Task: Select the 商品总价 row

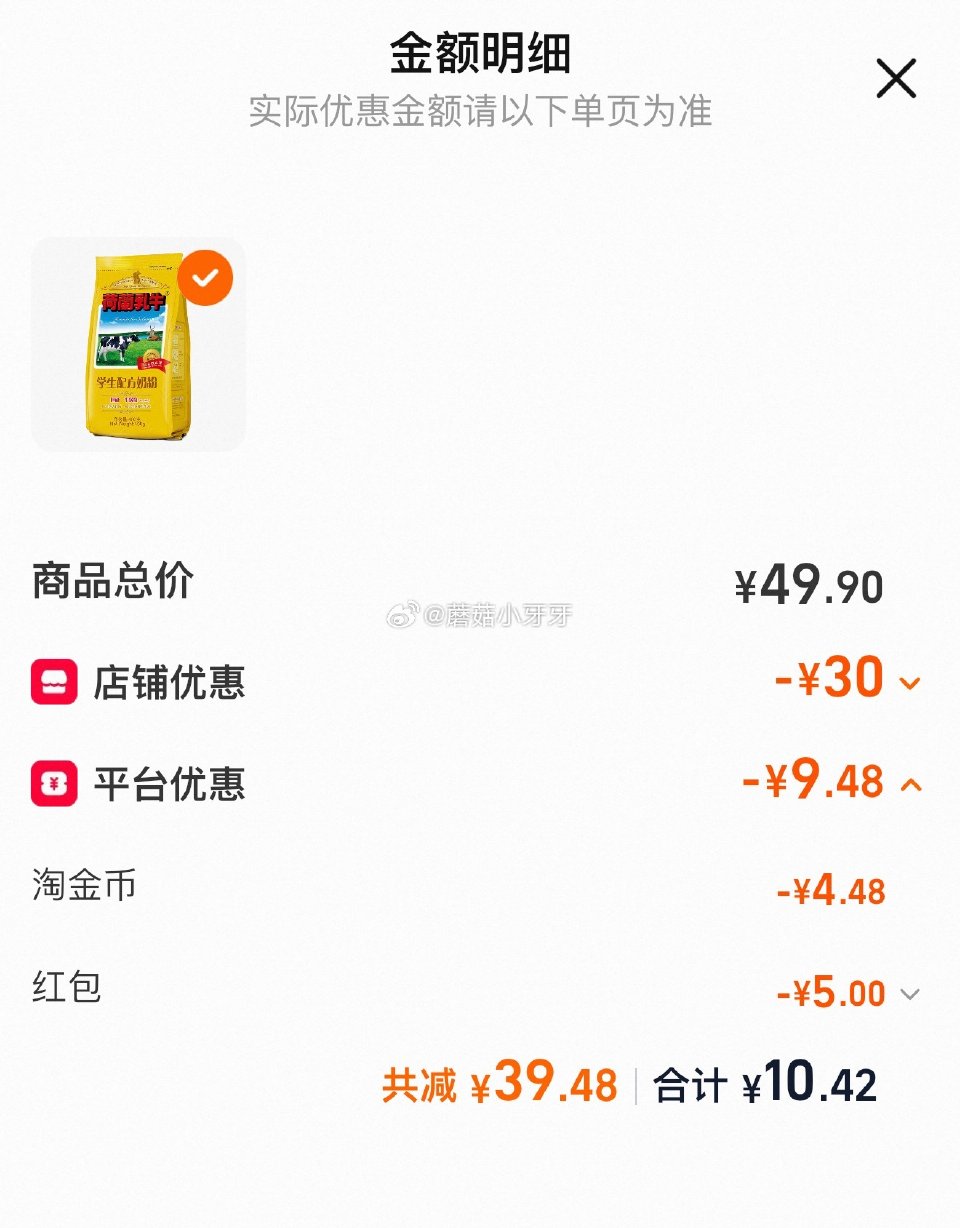Action: coord(110,580)
